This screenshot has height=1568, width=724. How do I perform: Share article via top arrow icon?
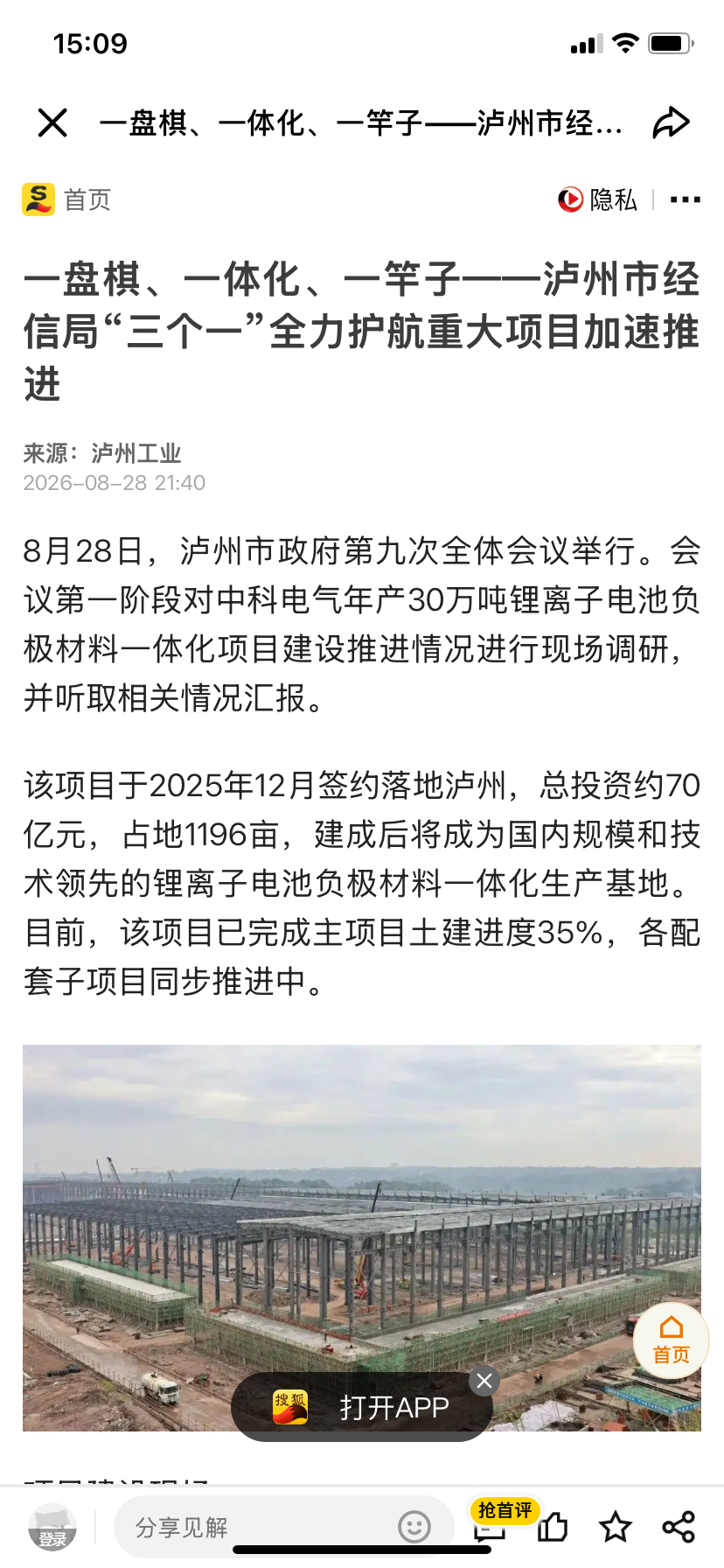coord(671,122)
